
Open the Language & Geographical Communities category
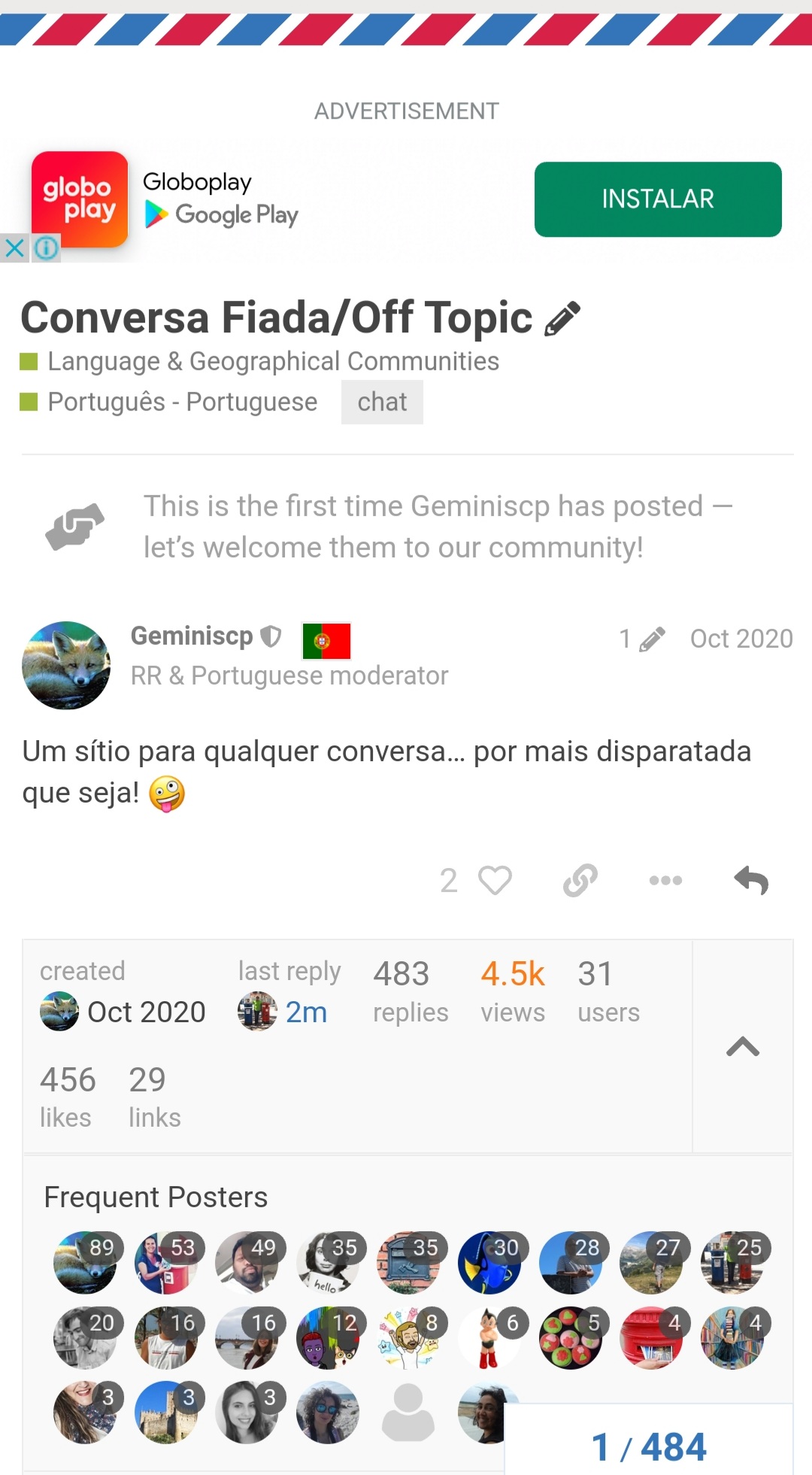[273, 361]
